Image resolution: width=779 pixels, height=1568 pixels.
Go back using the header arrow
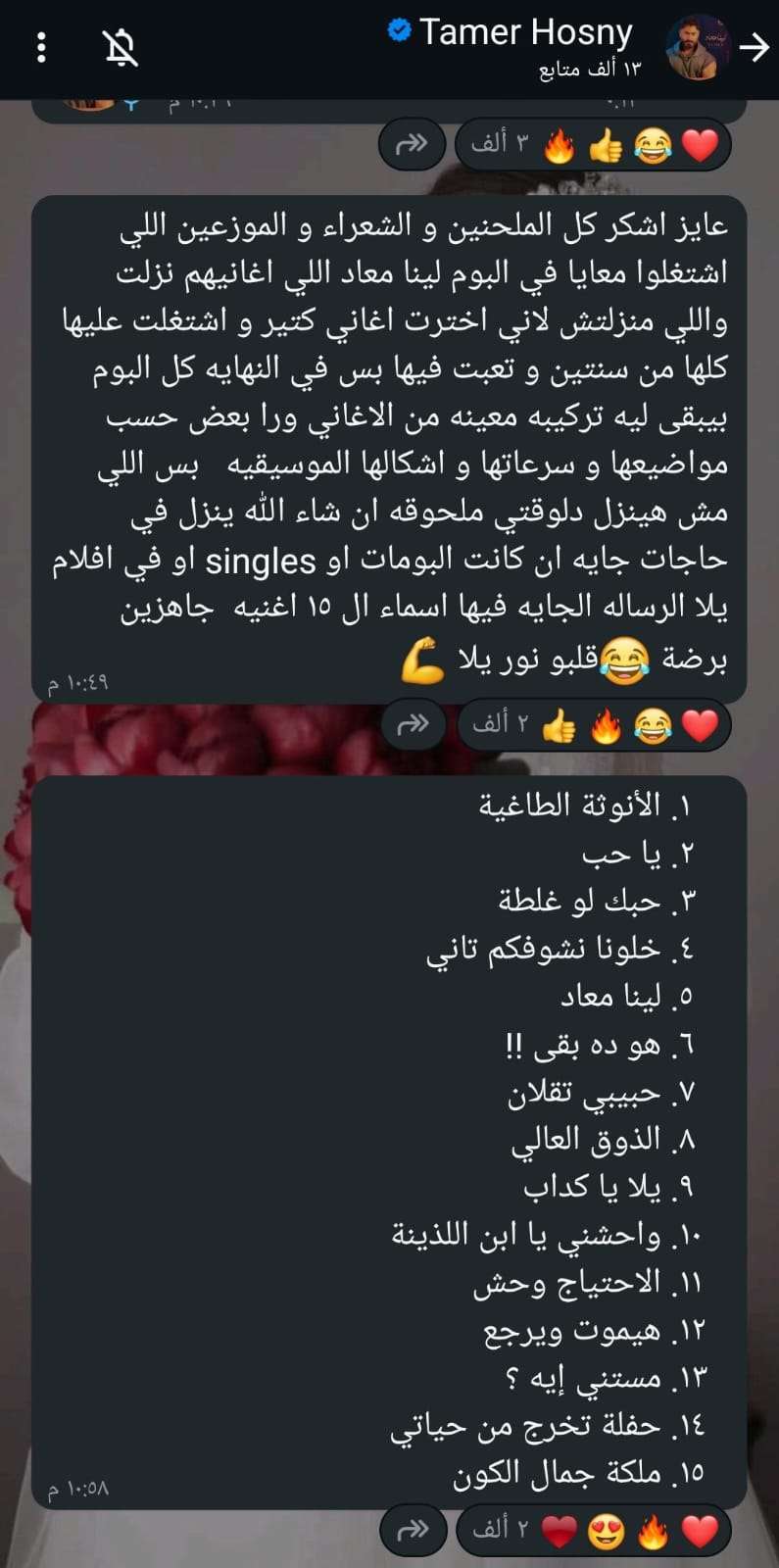tap(754, 47)
